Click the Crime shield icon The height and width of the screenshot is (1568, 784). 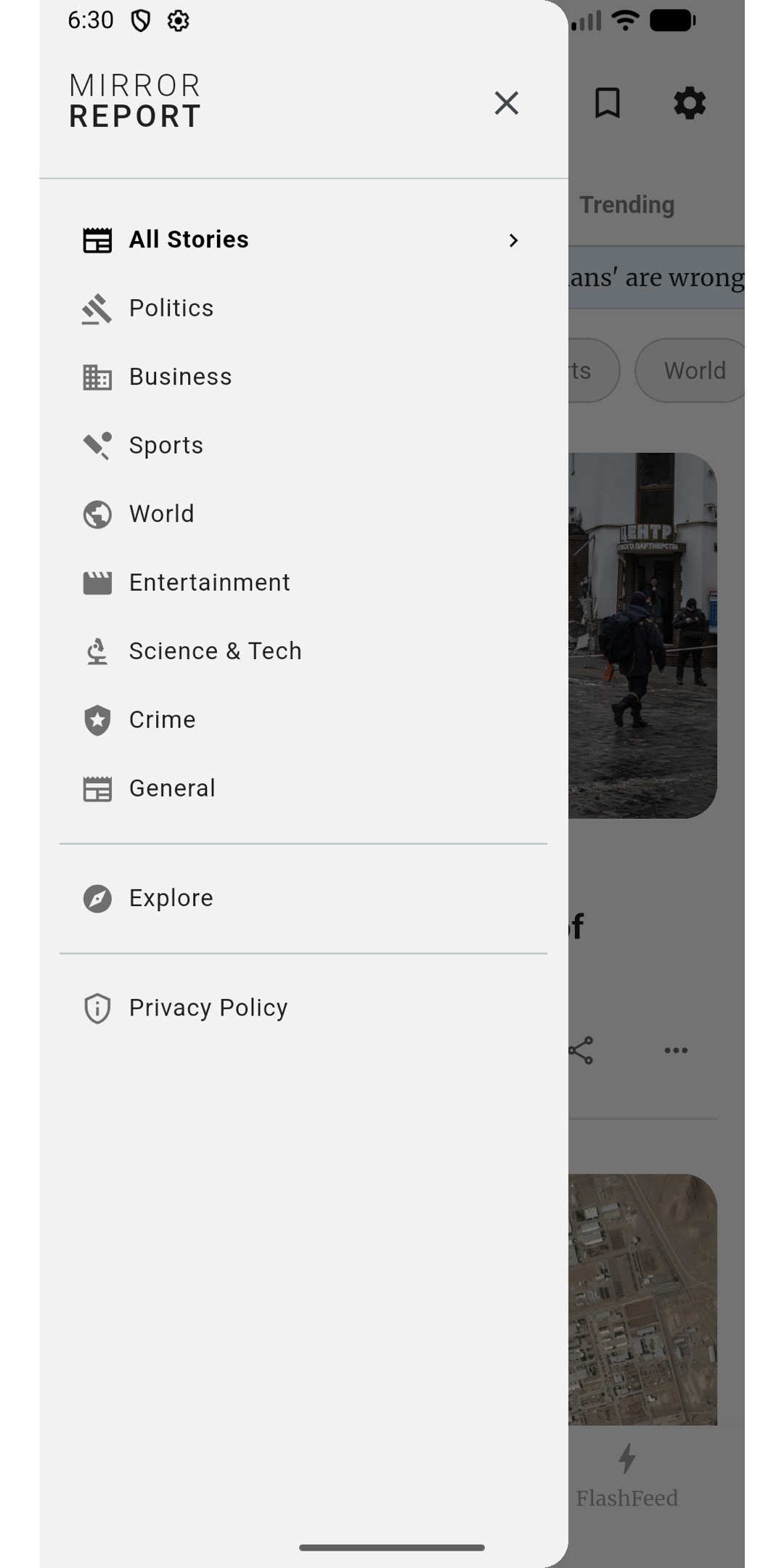pyautogui.click(x=97, y=719)
